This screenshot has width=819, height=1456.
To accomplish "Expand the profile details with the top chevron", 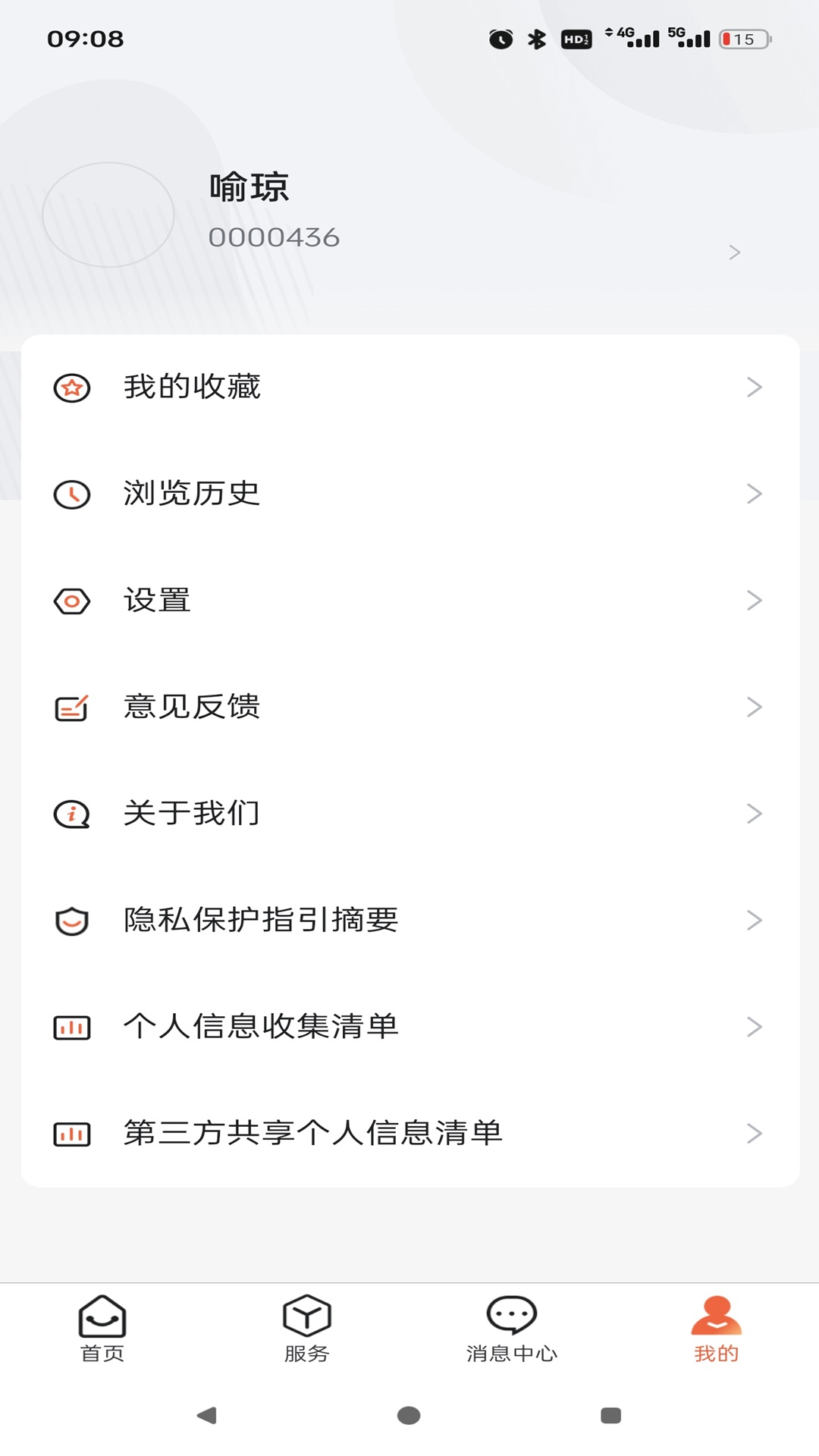I will (733, 251).
